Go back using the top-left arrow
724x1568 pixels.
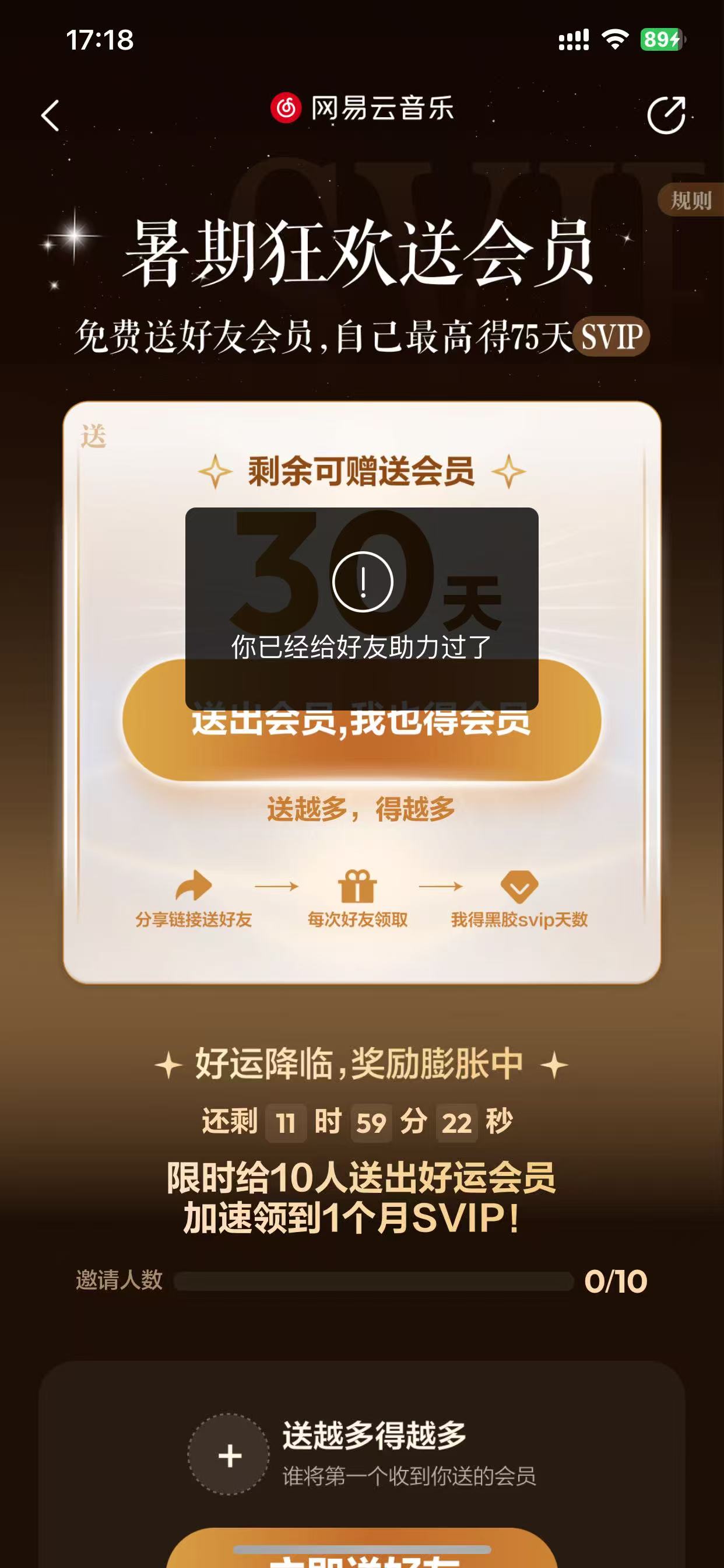click(51, 116)
